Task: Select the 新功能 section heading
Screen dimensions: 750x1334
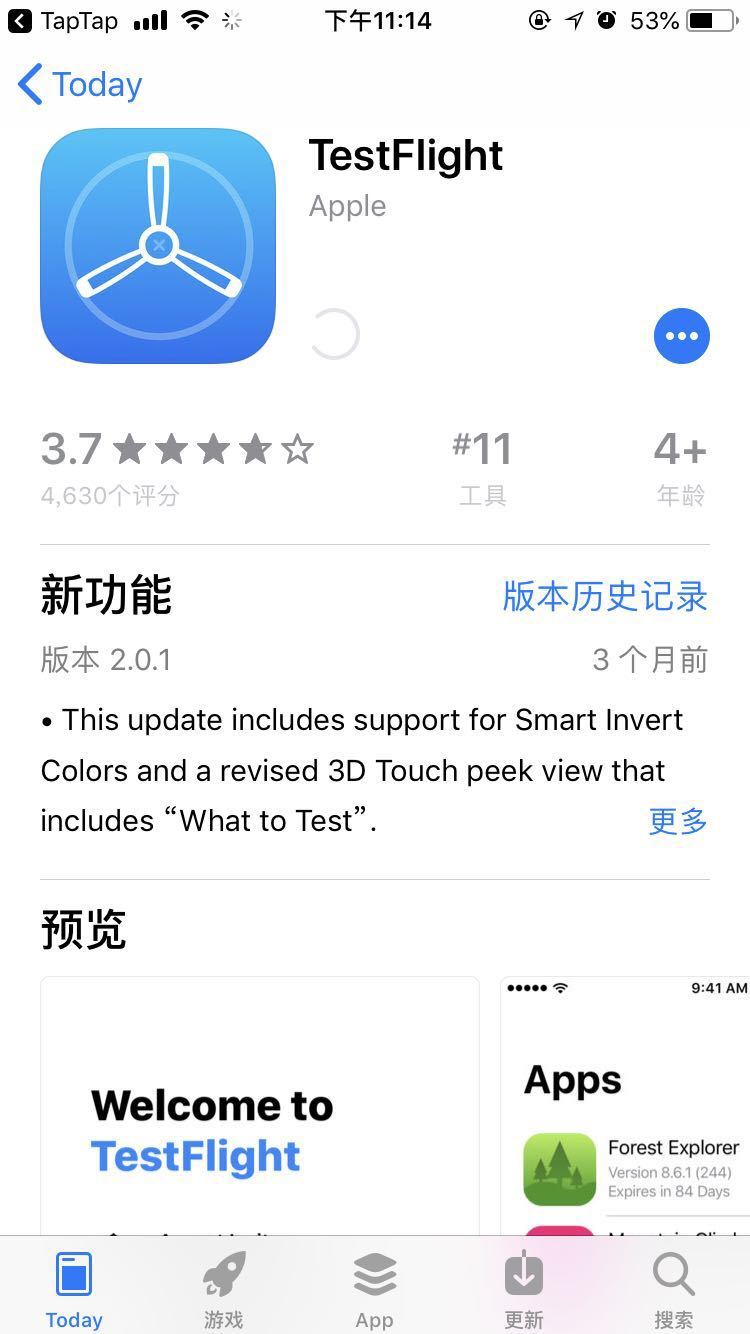Action: click(x=105, y=595)
